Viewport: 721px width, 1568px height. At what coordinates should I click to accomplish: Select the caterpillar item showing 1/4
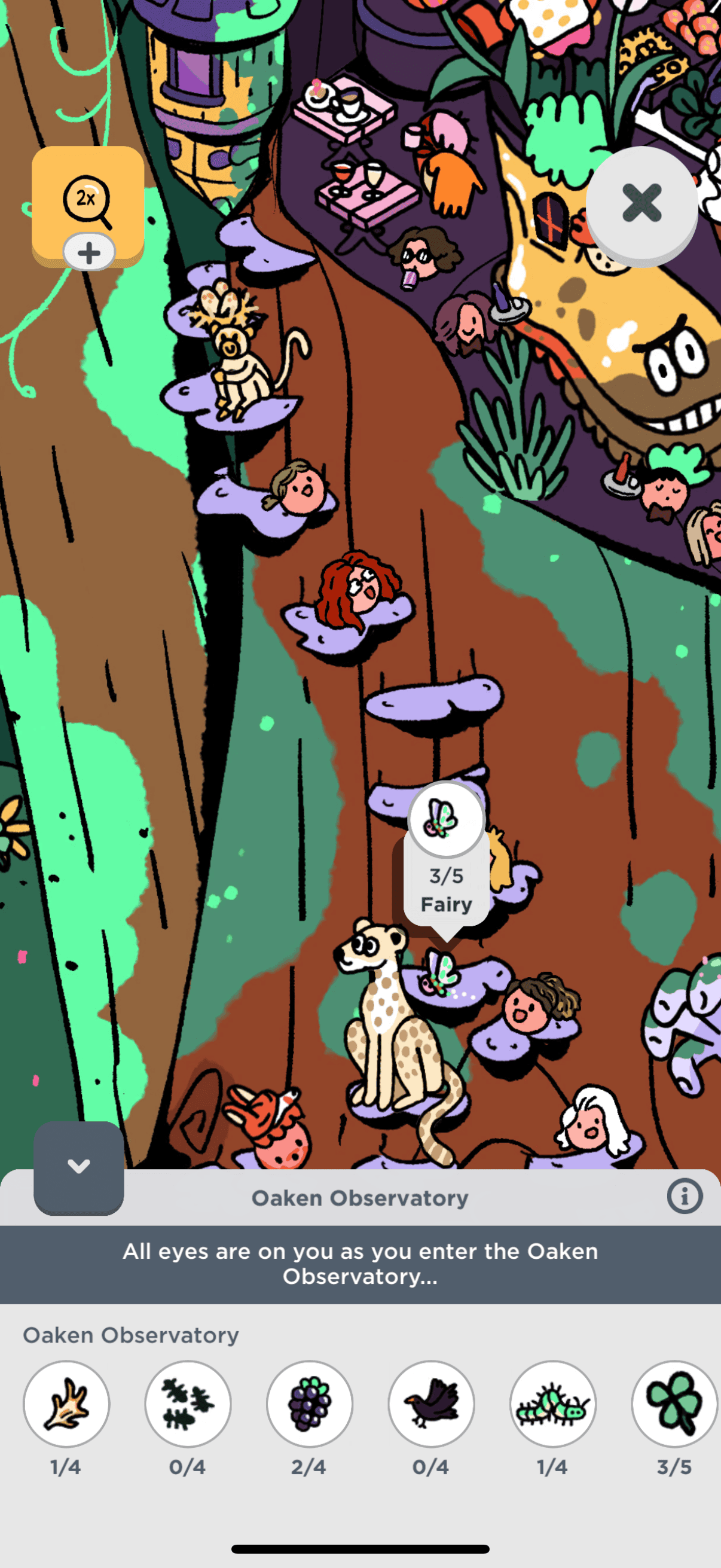tap(552, 1403)
